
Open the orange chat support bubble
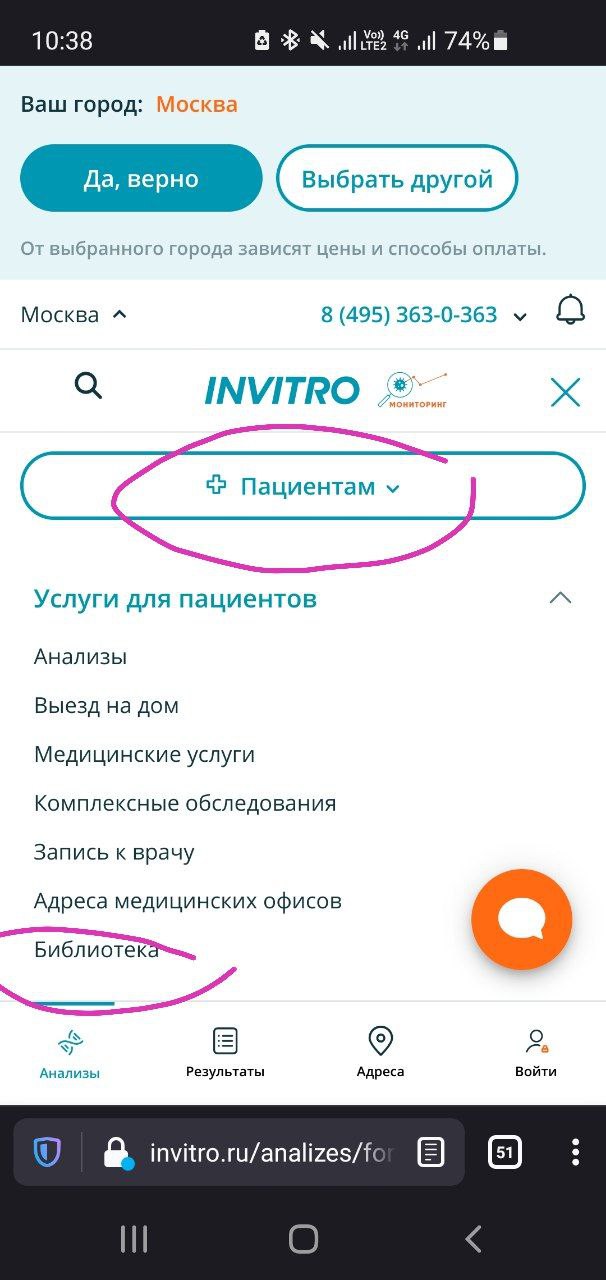(x=521, y=919)
